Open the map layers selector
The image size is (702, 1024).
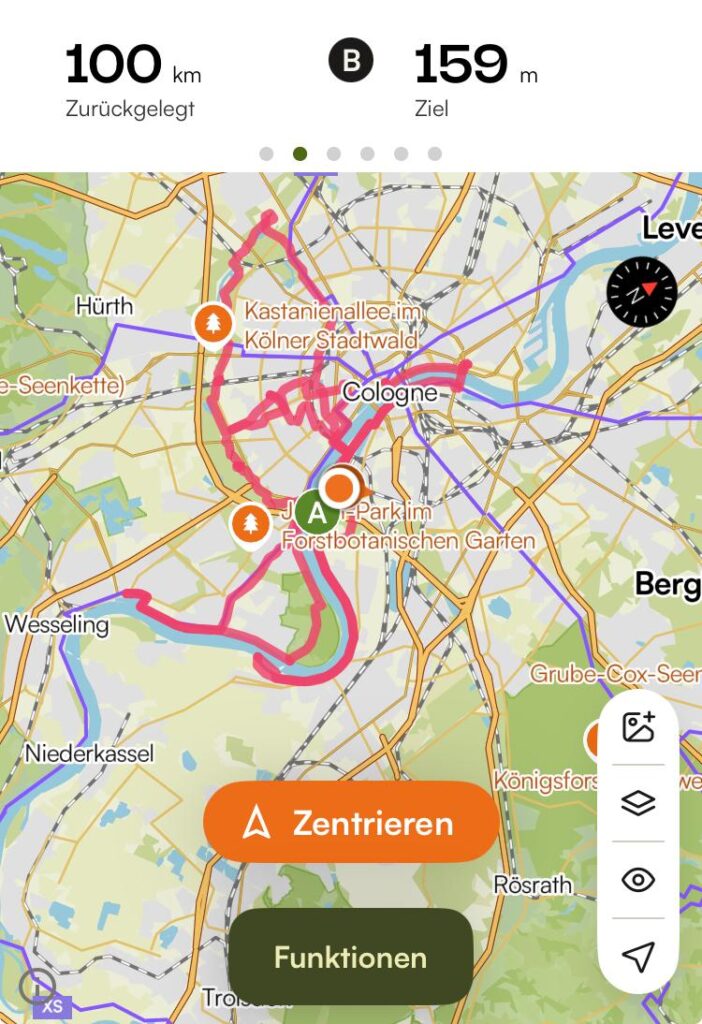[x=638, y=803]
